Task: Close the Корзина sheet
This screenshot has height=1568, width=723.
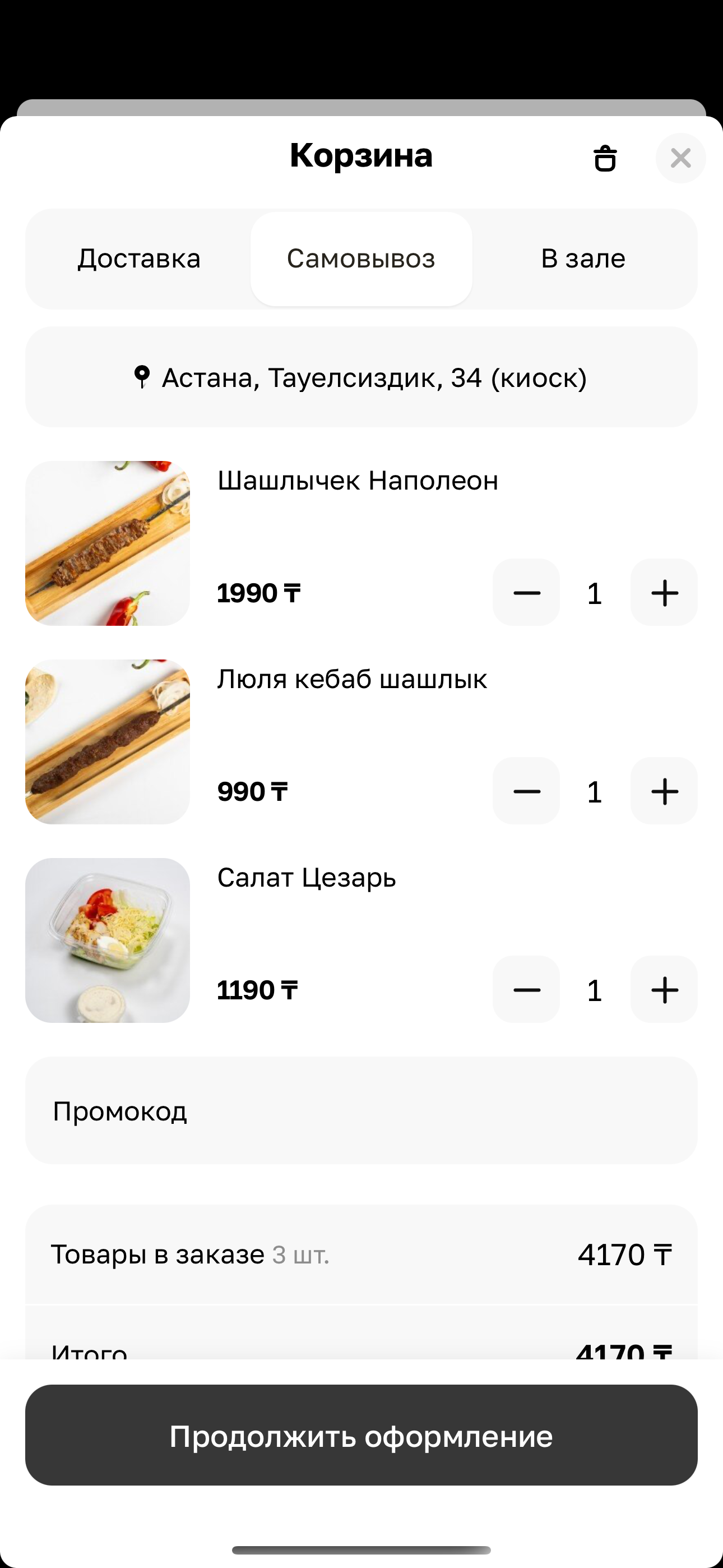Action: click(x=680, y=158)
